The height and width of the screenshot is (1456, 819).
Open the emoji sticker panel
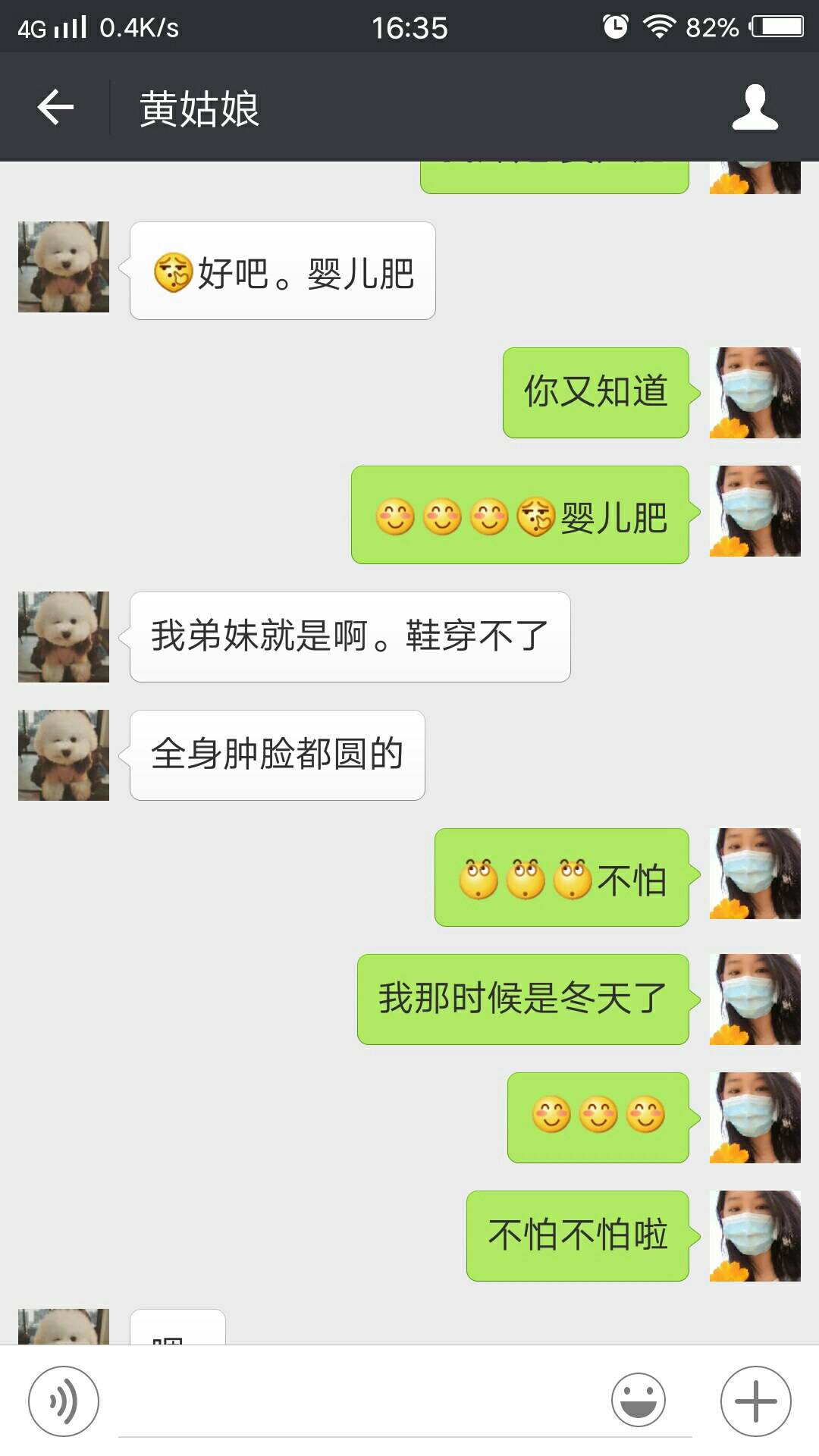point(639,1401)
